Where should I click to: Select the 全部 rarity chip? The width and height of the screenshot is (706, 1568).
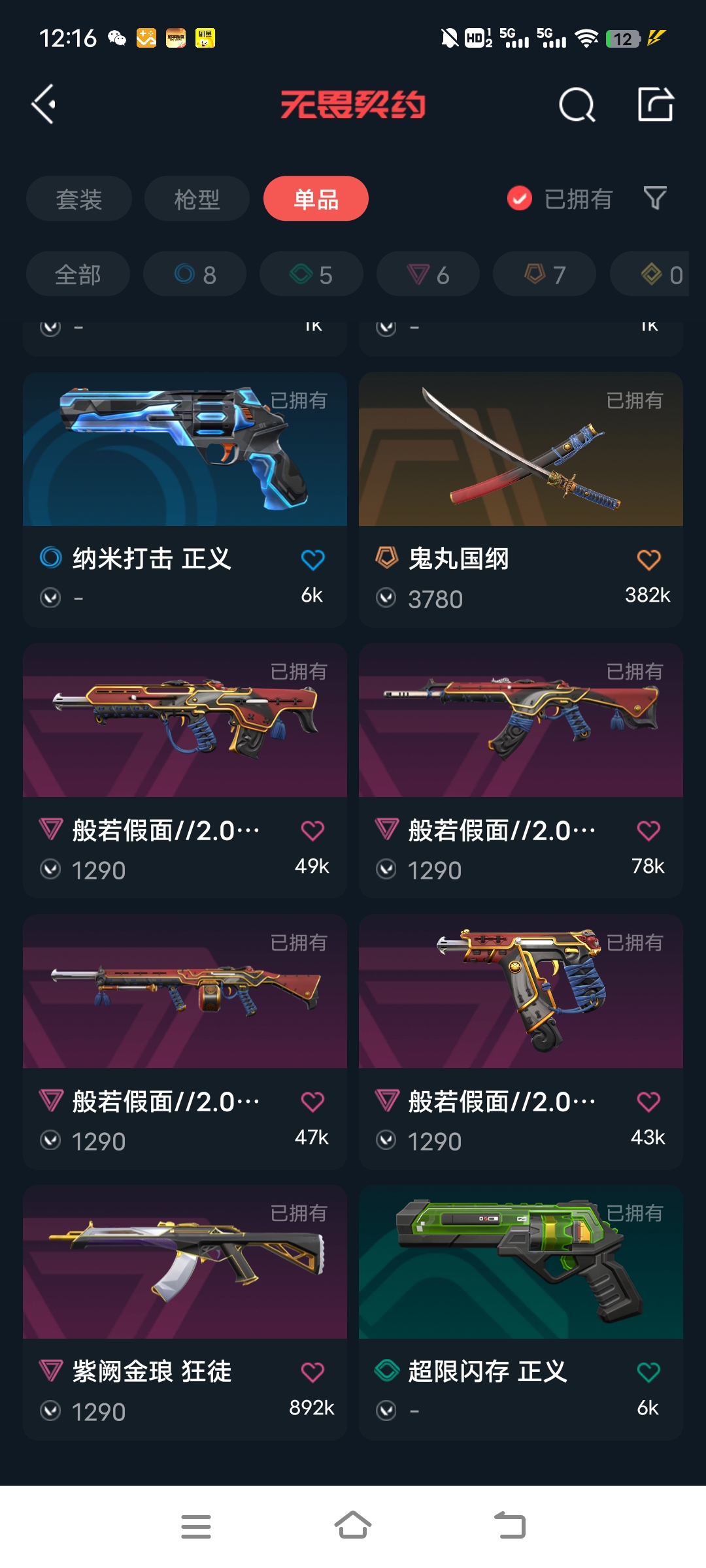click(x=78, y=274)
